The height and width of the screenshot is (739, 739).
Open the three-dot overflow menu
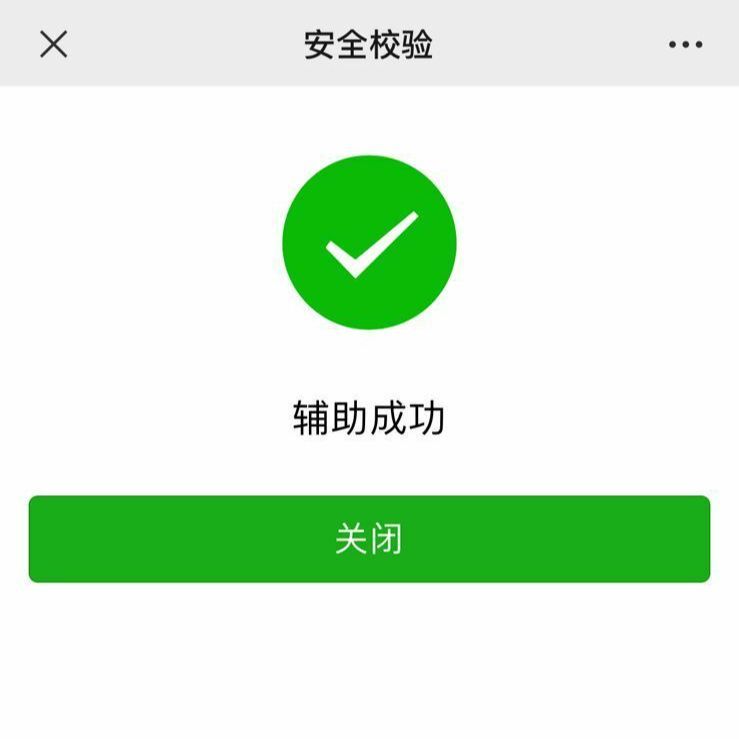click(685, 45)
